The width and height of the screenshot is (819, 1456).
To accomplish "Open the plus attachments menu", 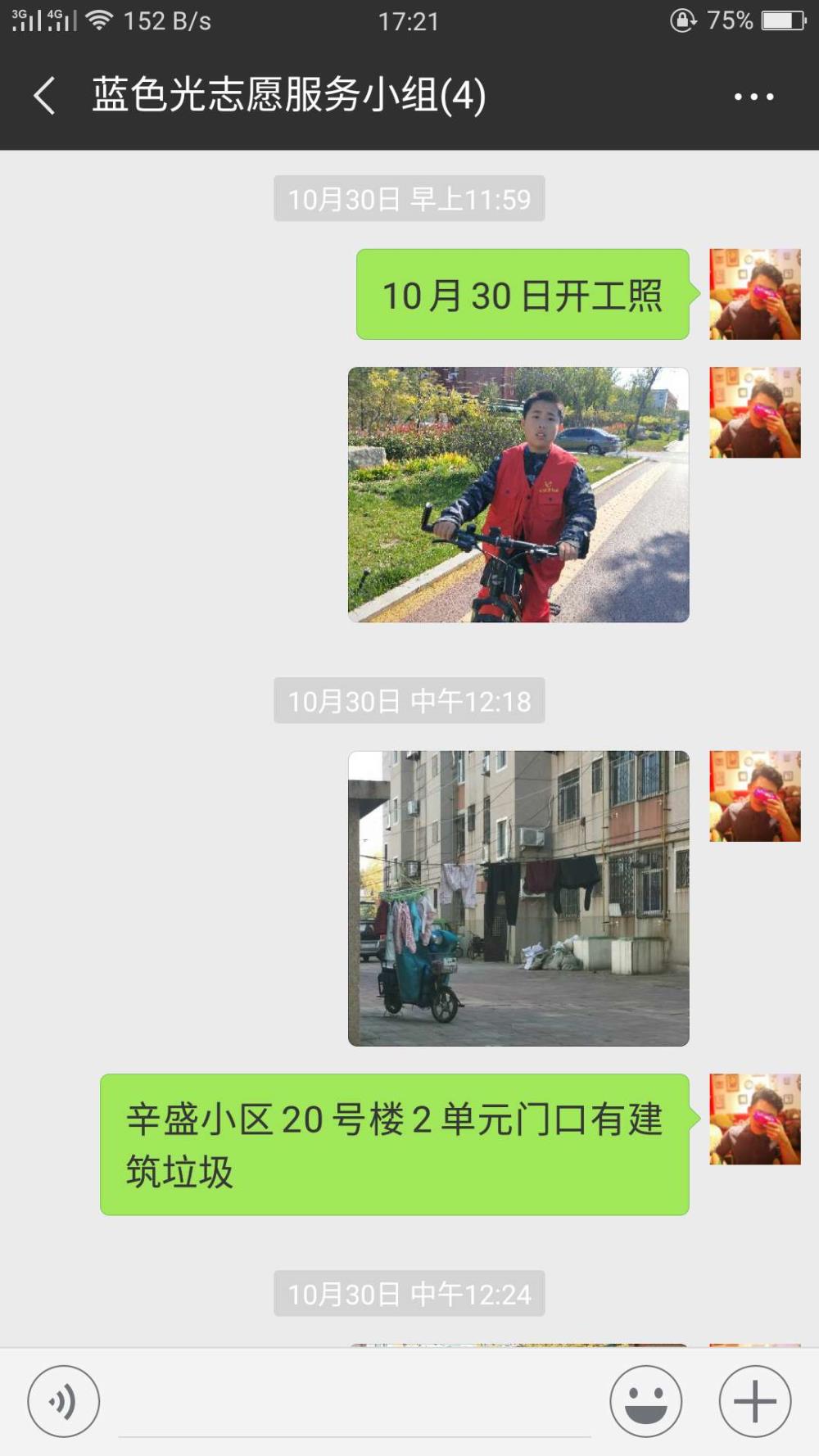I will [x=755, y=1401].
